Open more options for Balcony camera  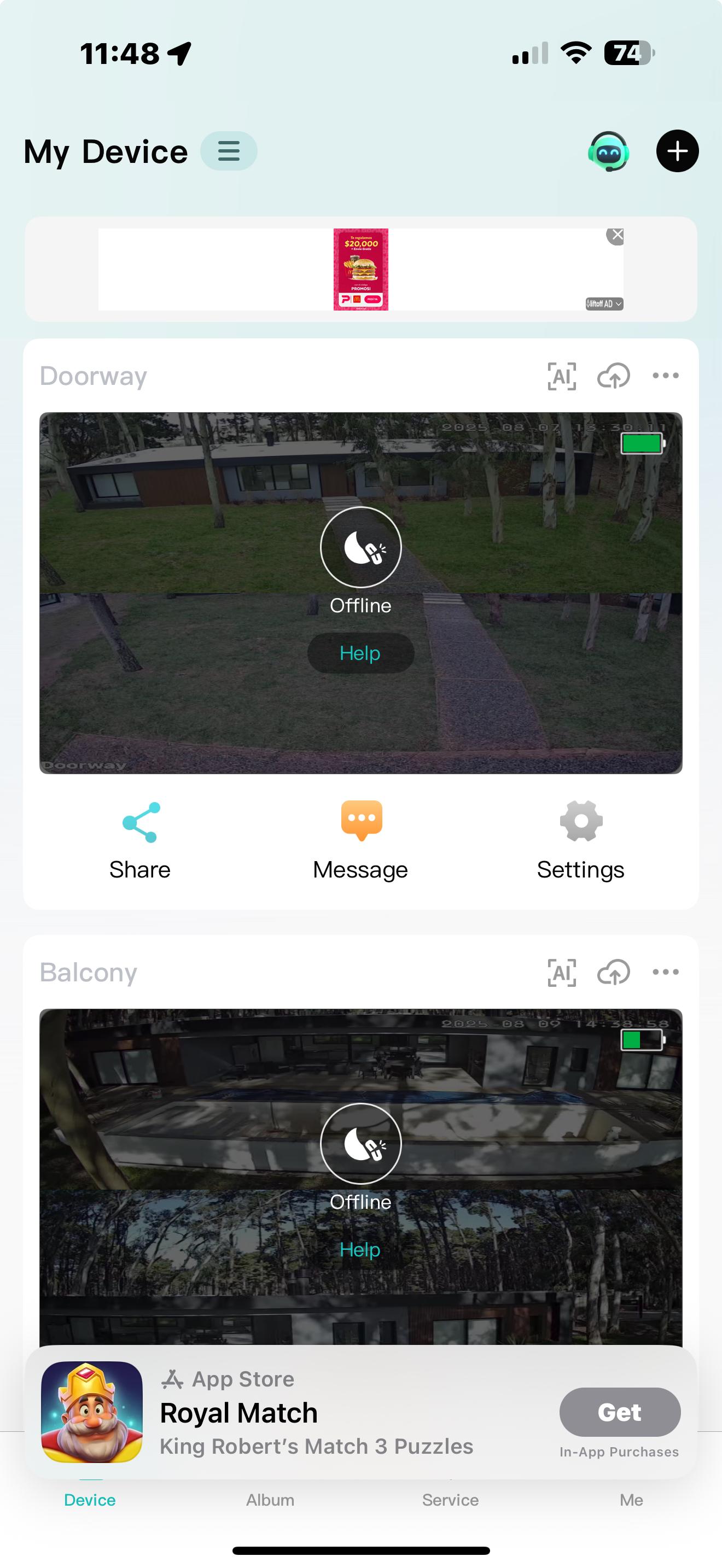pos(665,972)
